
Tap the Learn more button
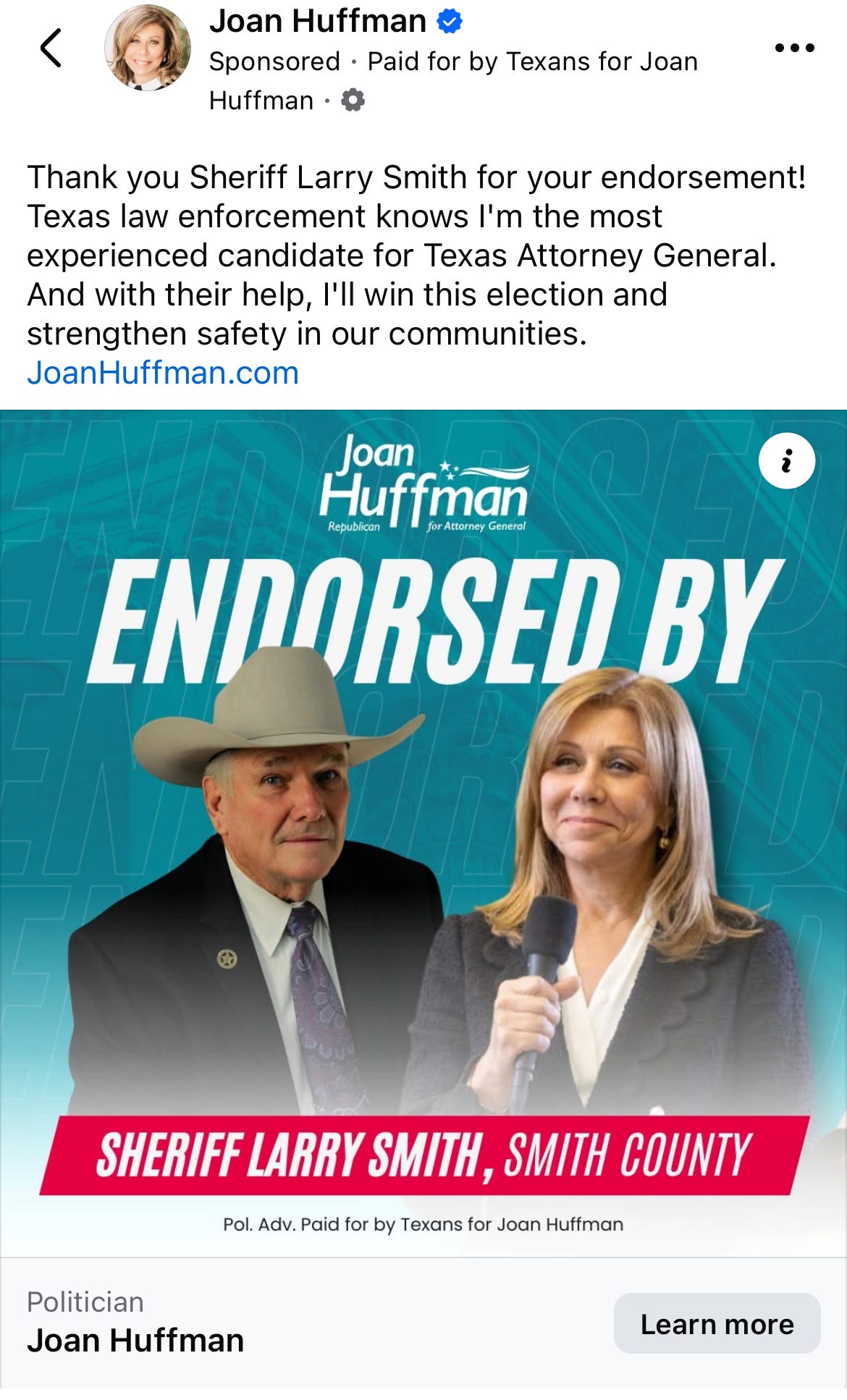click(717, 1323)
